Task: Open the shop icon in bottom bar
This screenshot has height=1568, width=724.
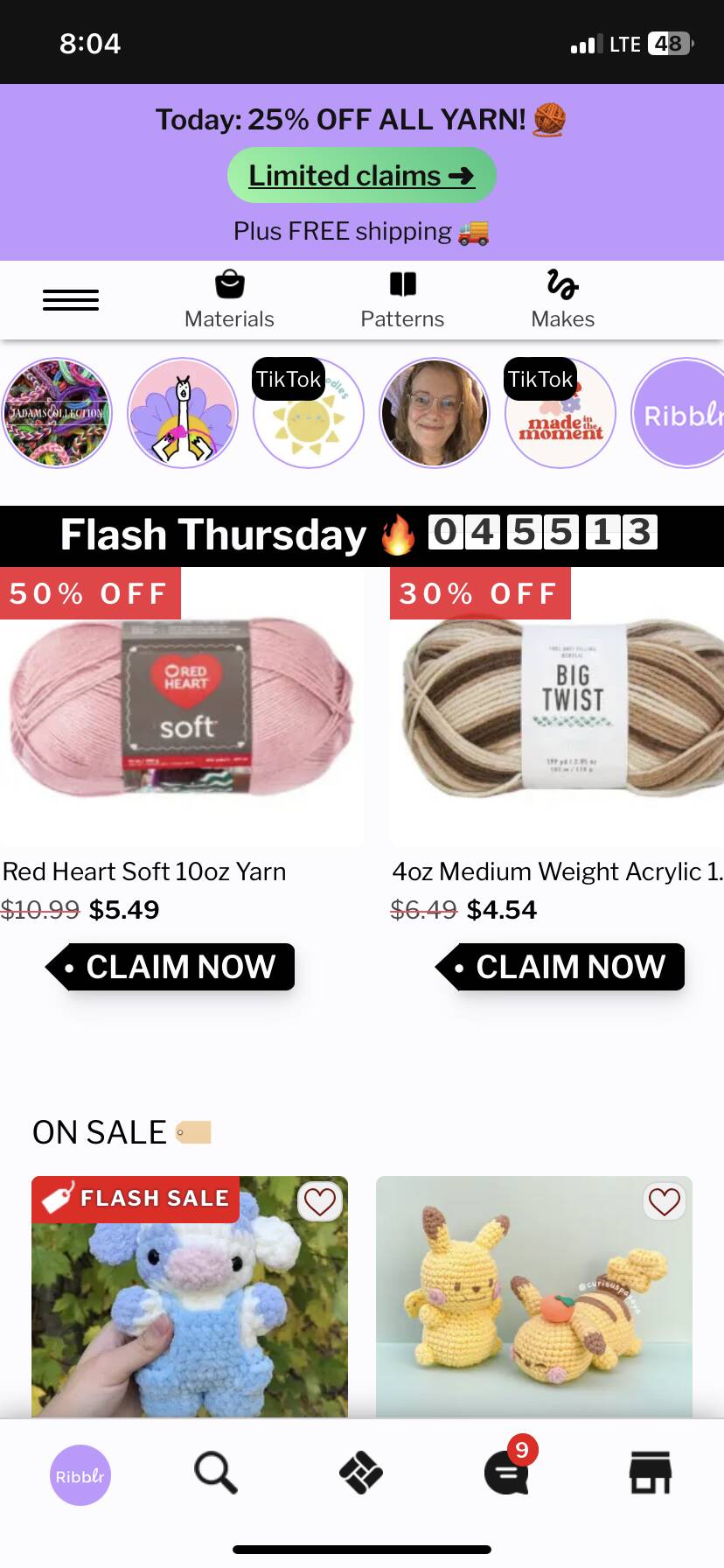Action: coord(651,1473)
